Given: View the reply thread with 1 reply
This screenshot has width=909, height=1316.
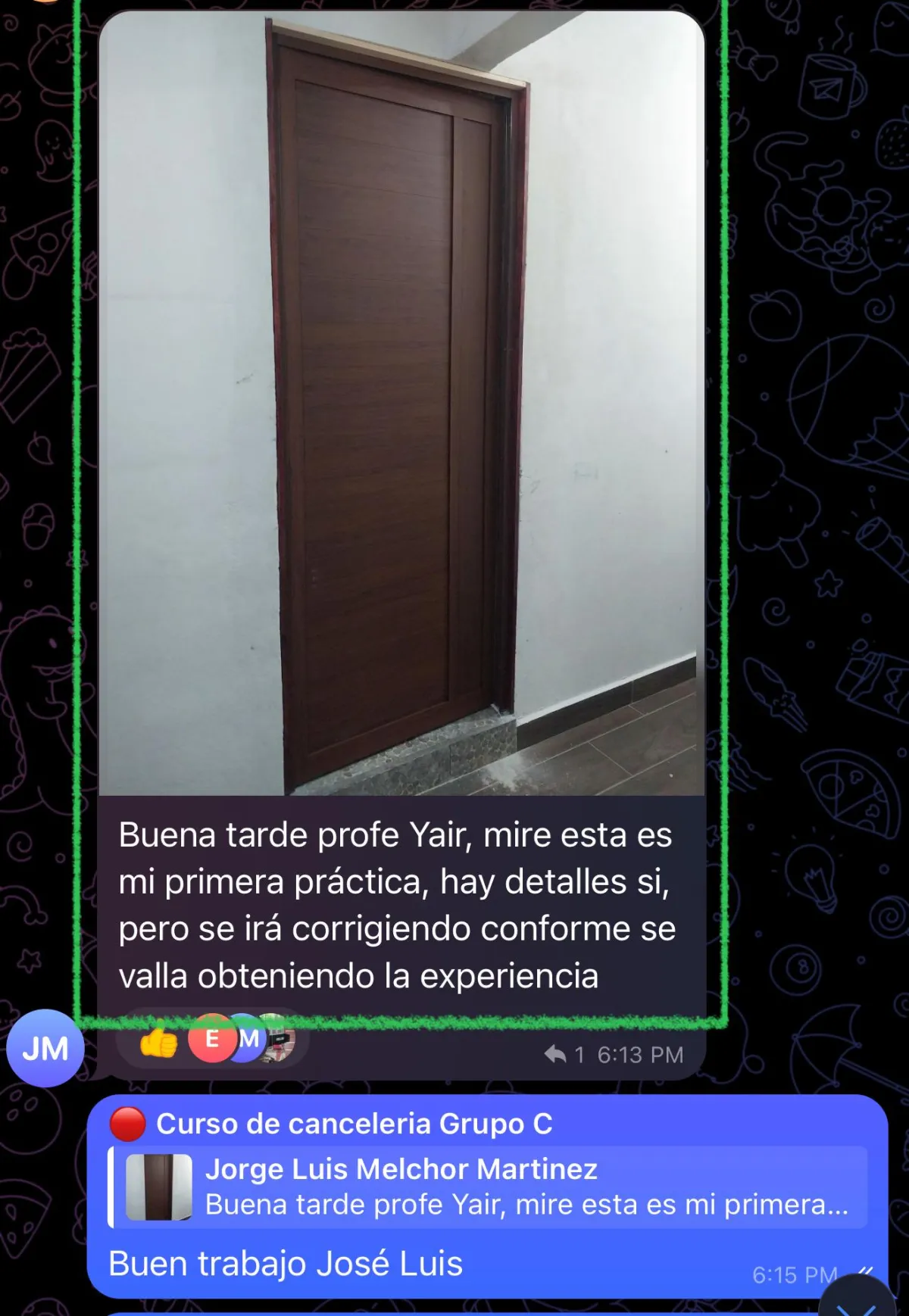Looking at the screenshot, I should [564, 1054].
